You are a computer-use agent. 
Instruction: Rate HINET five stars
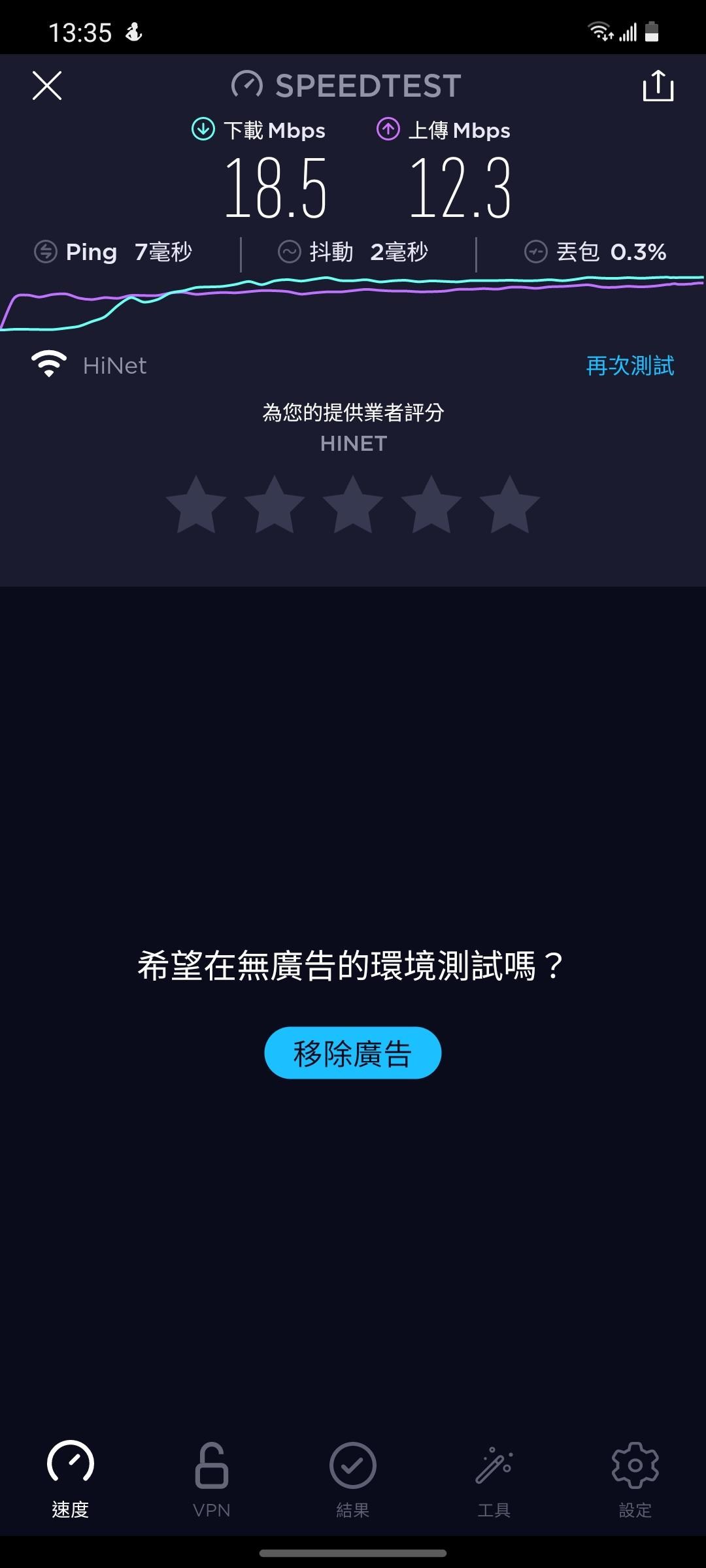click(510, 504)
